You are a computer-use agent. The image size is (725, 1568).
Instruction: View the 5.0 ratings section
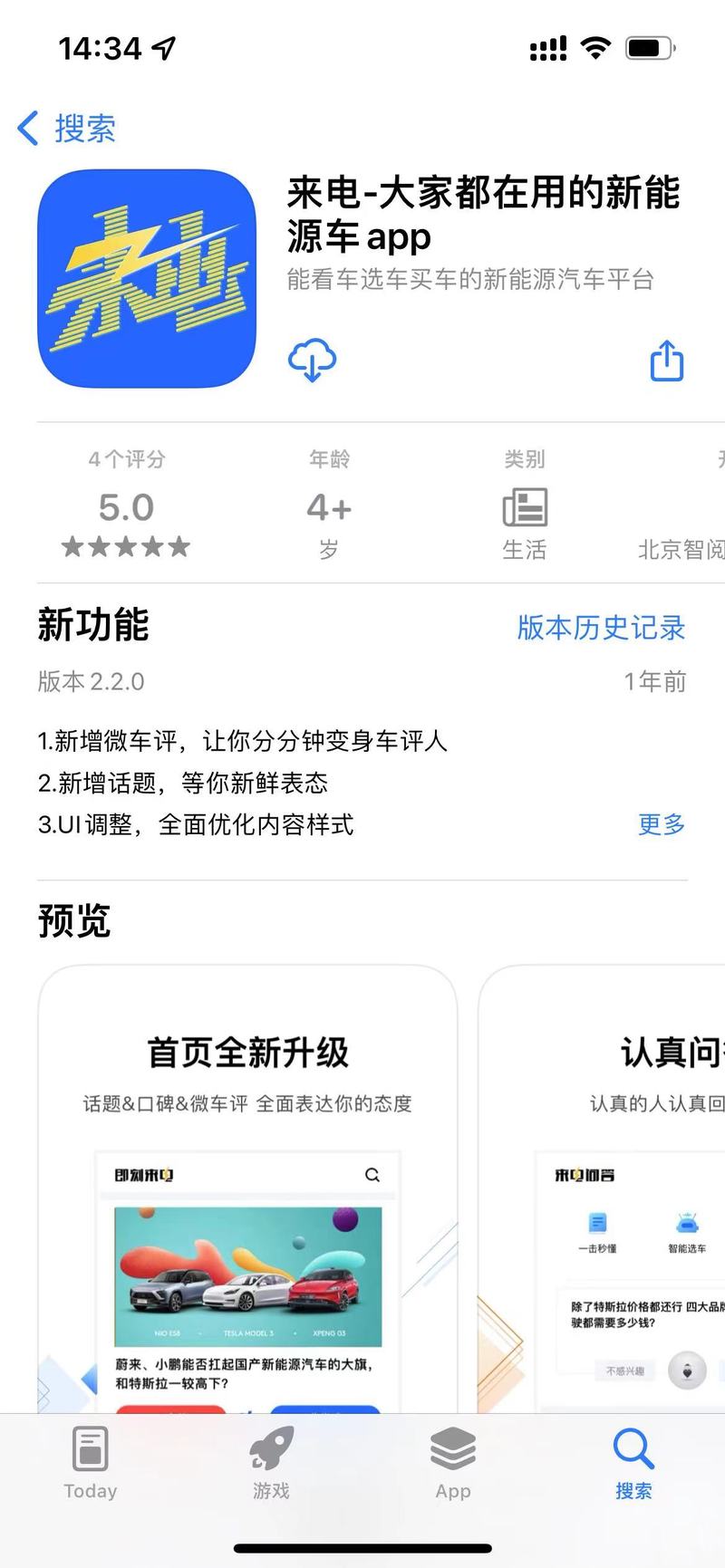(126, 504)
